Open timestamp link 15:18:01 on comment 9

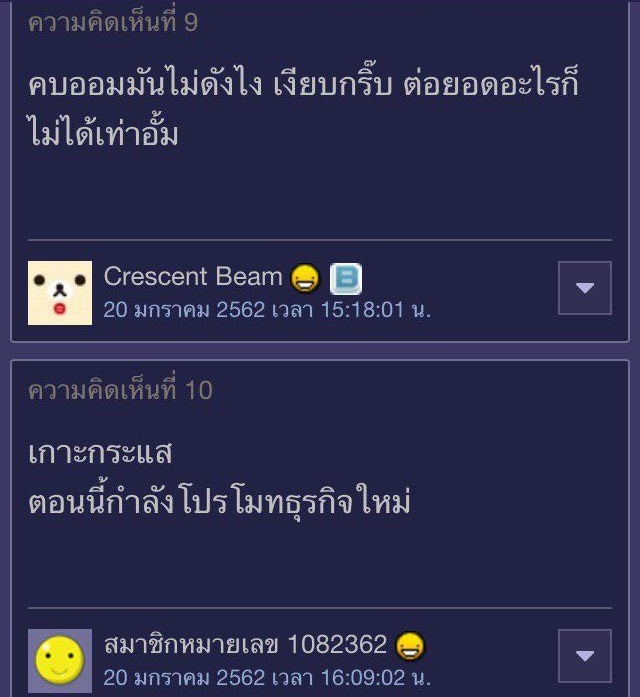[x=267, y=310]
